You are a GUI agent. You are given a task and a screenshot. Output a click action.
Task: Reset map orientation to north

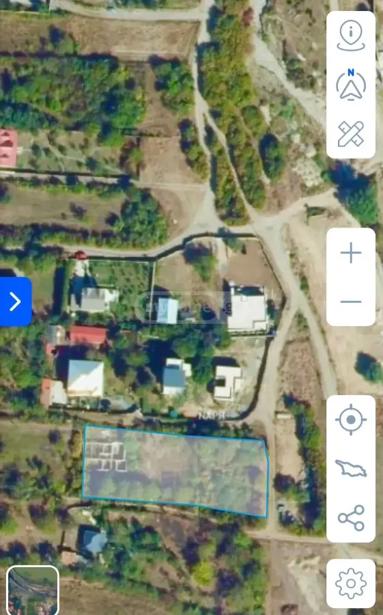point(351,85)
